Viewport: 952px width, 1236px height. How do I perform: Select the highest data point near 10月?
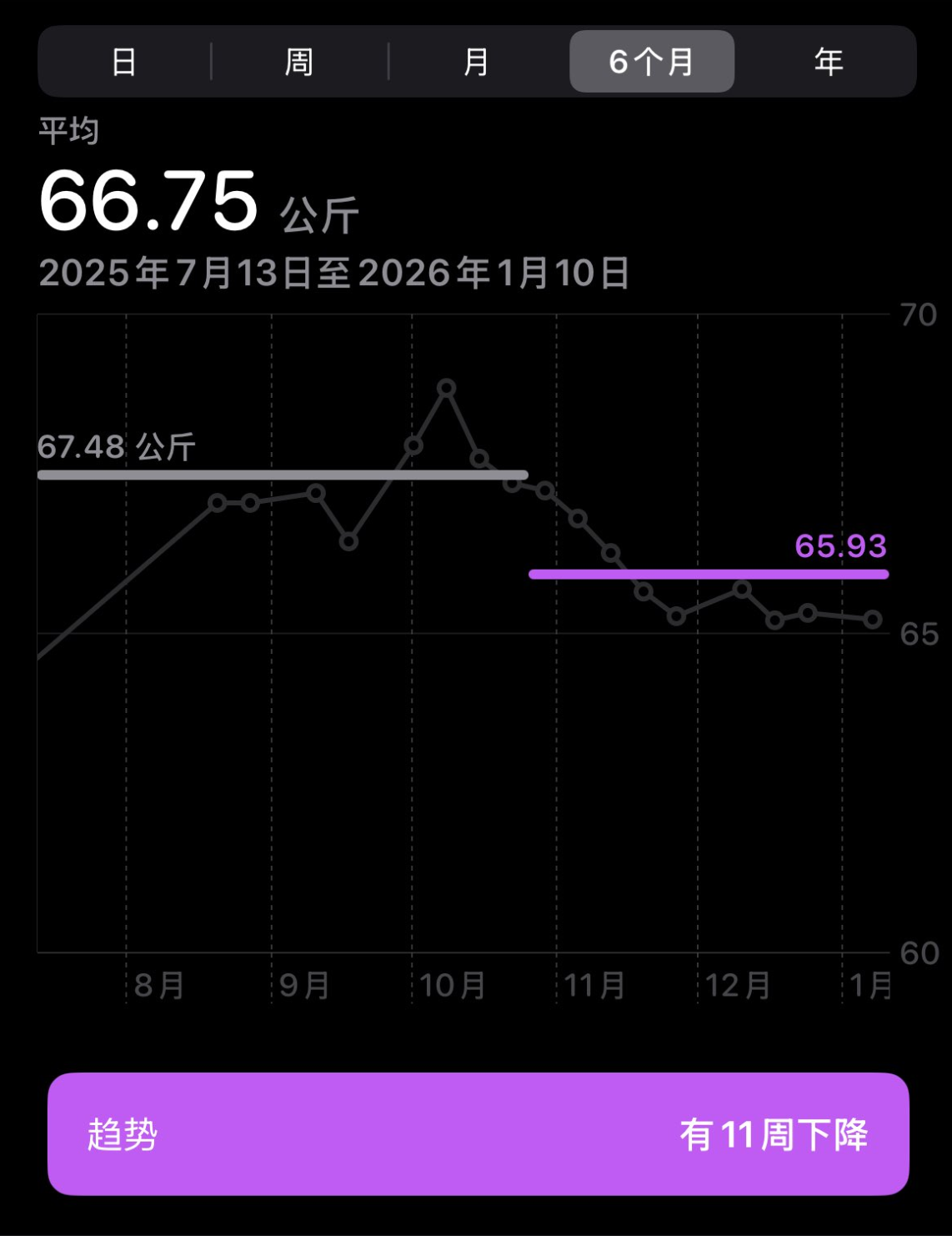(447, 387)
